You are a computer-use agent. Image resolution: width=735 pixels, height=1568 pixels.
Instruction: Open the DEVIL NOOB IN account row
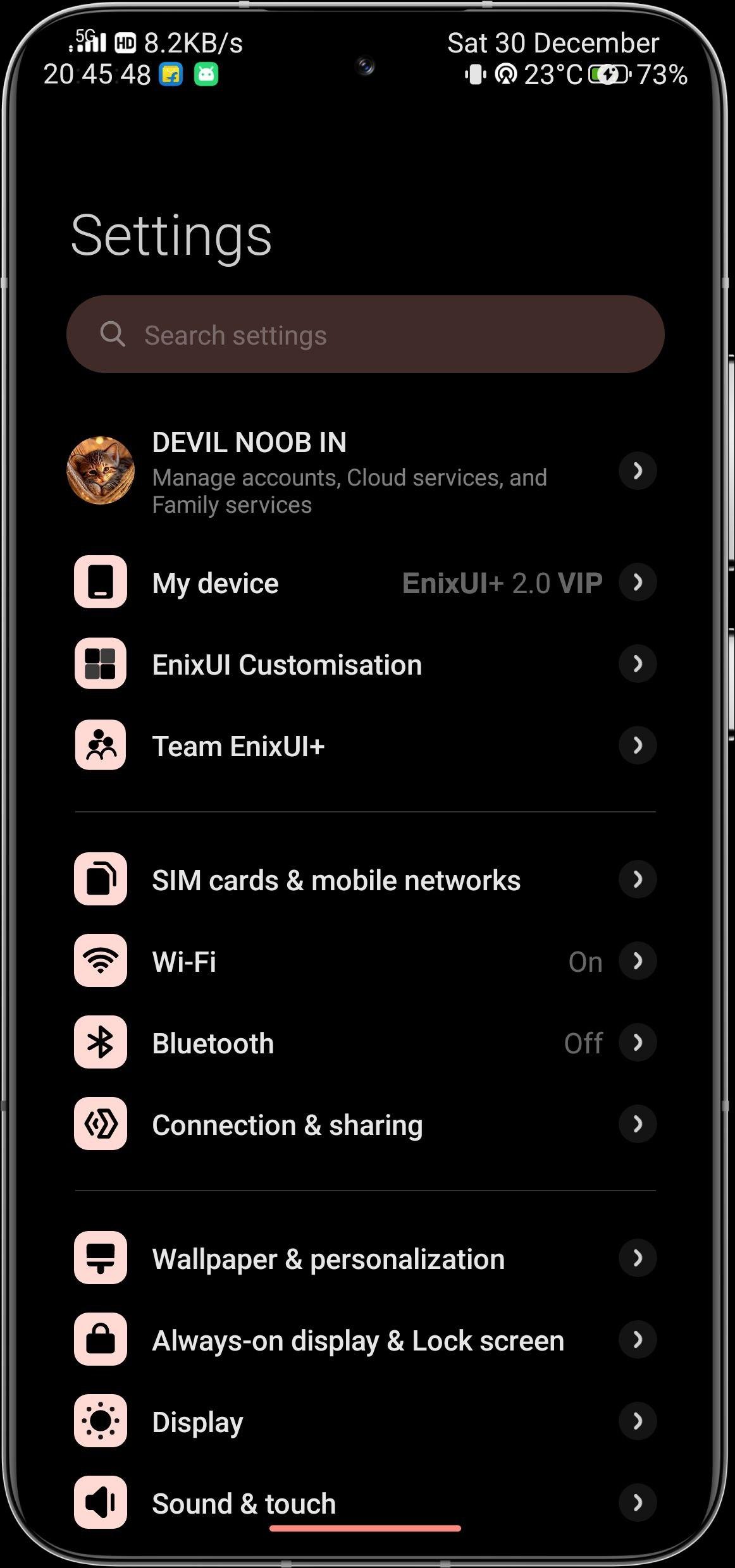tap(365, 471)
